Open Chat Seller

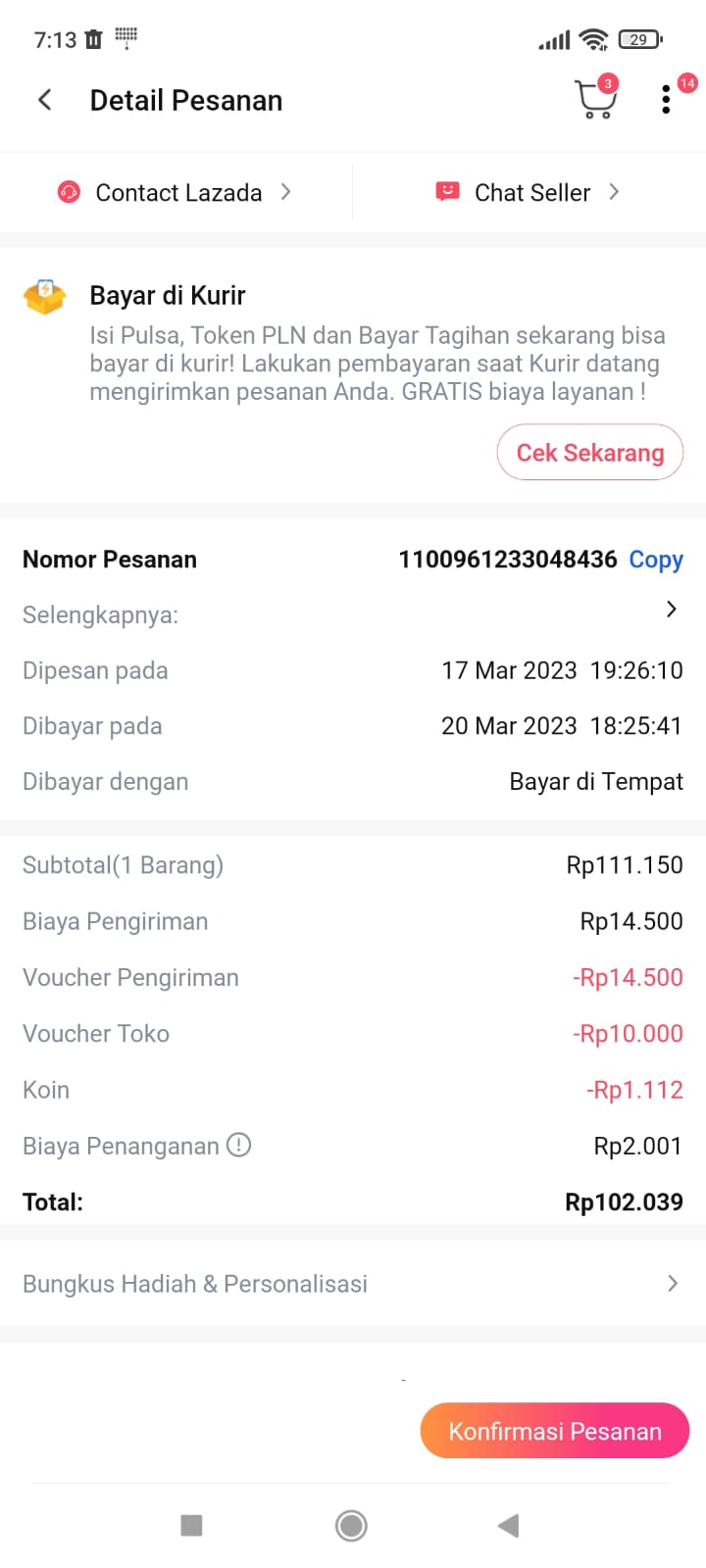pos(529,192)
